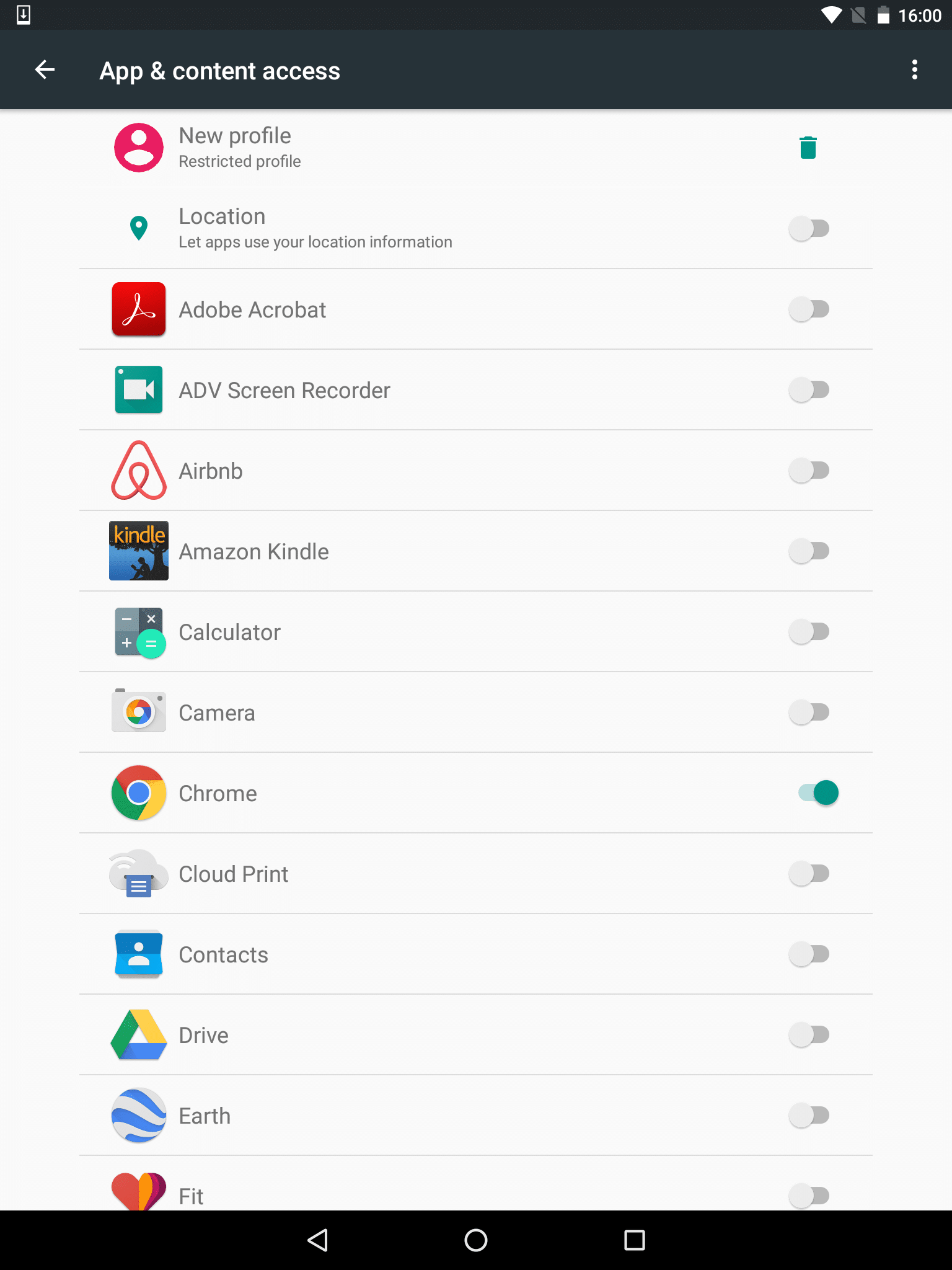952x1270 pixels.
Task: Click the Adobe Acrobat app icon
Action: click(138, 309)
